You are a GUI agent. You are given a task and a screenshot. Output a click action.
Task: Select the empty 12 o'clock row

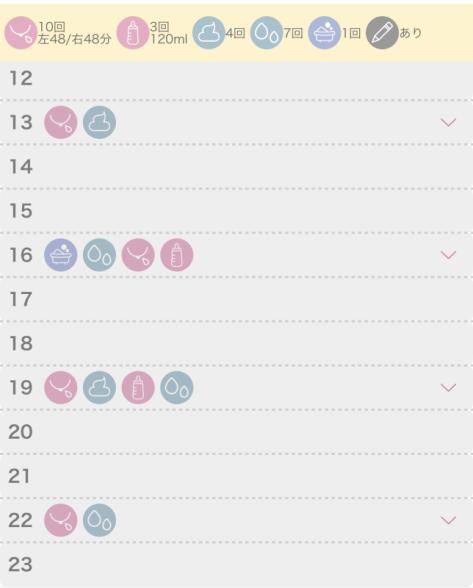click(x=236, y=79)
